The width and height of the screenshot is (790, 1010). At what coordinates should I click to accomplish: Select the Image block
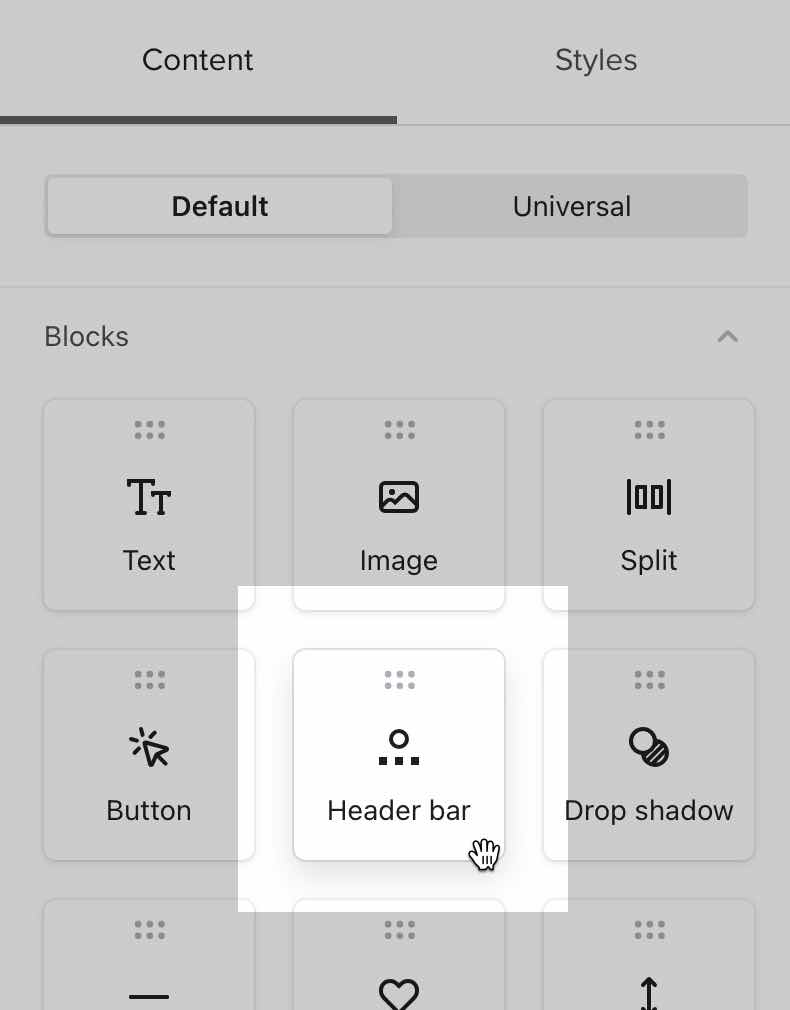[x=398, y=505]
